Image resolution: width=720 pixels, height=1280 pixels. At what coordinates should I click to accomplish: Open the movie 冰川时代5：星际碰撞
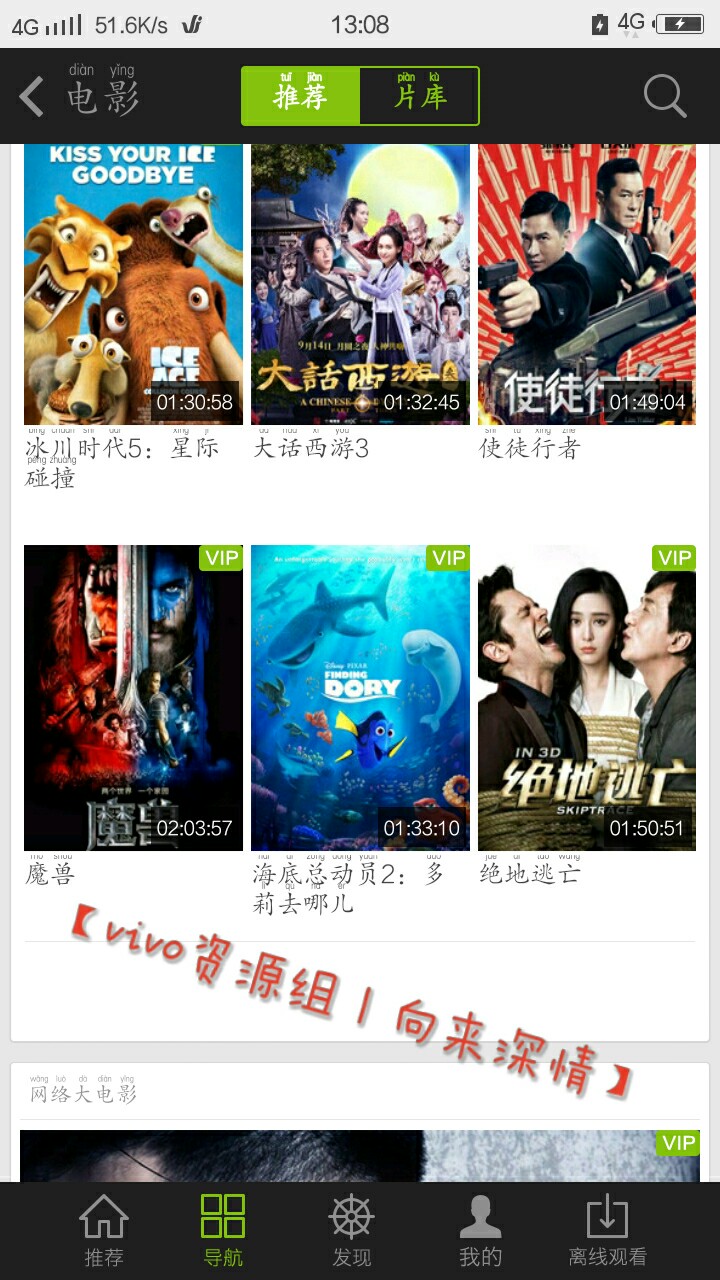(x=133, y=283)
